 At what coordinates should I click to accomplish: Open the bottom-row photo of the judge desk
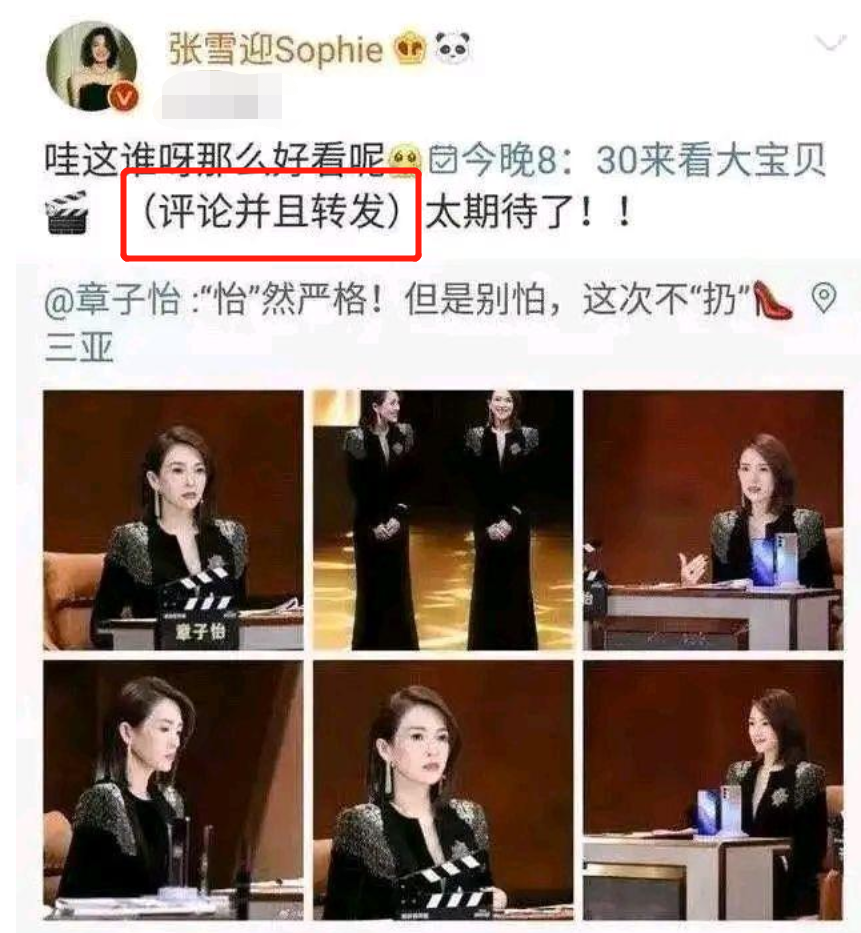[713, 790]
